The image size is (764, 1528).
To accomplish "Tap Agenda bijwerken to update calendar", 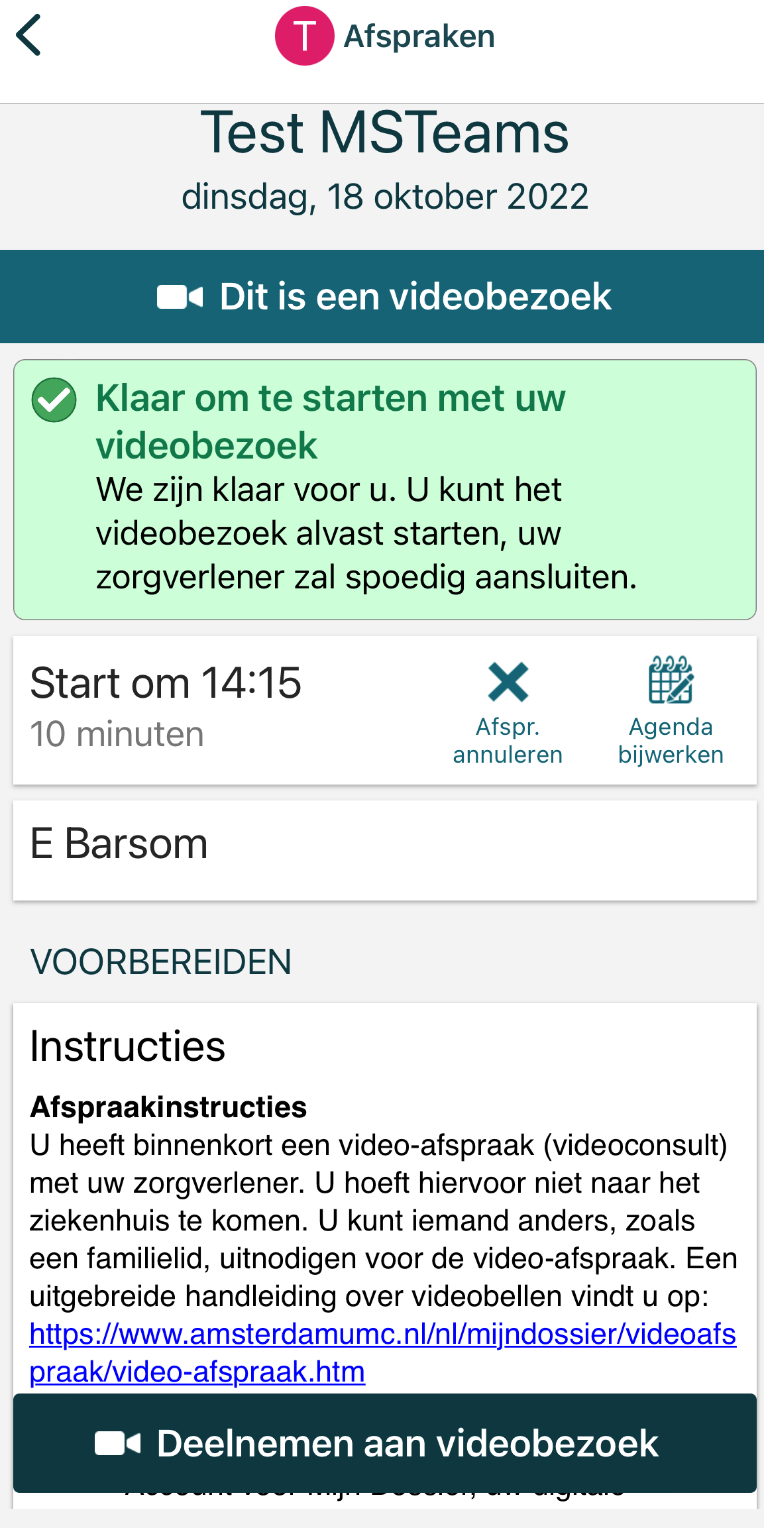I will [670, 711].
